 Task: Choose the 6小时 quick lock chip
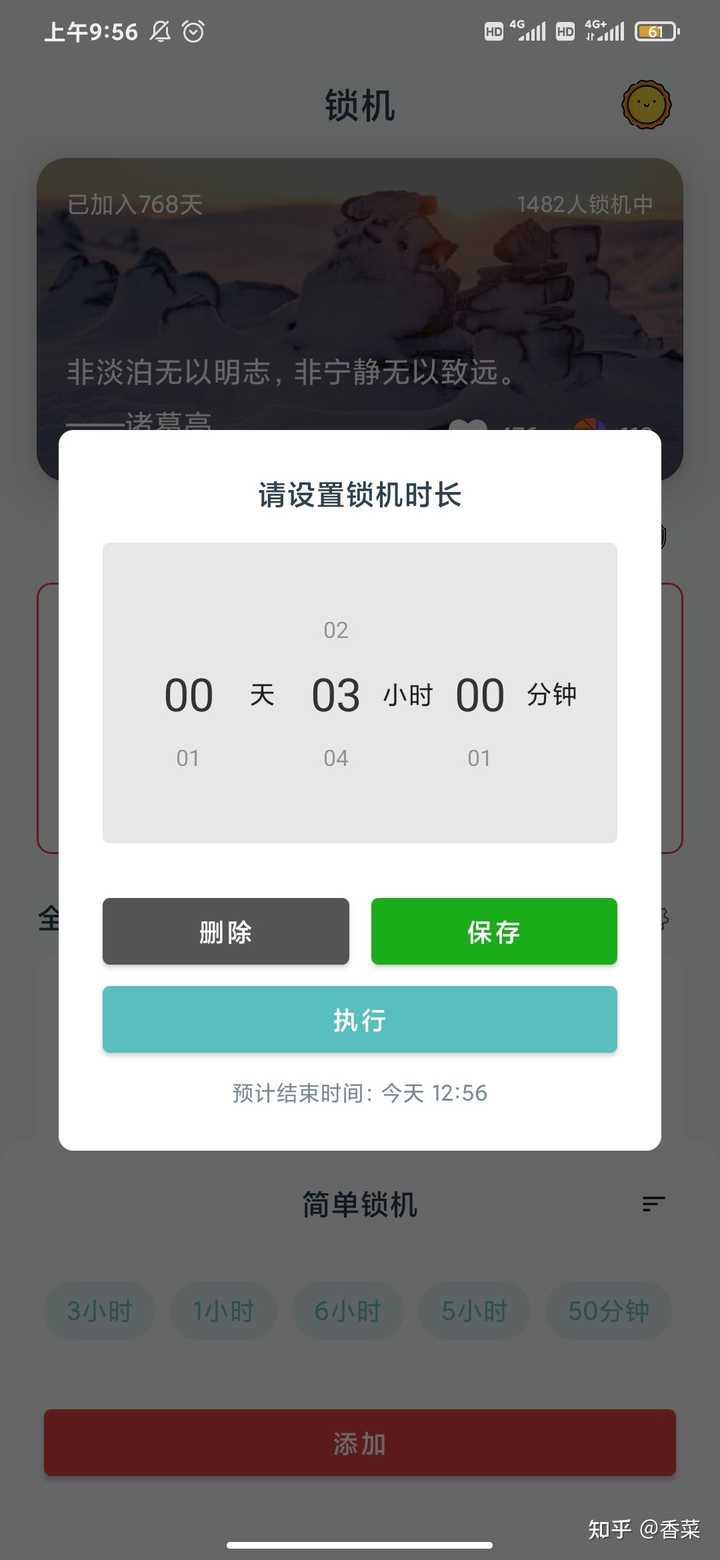(347, 1311)
